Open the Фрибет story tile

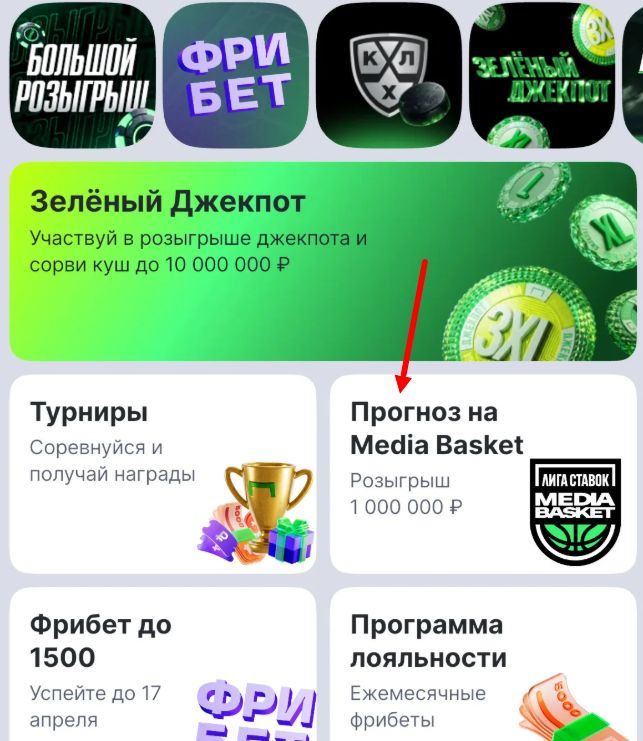235,74
